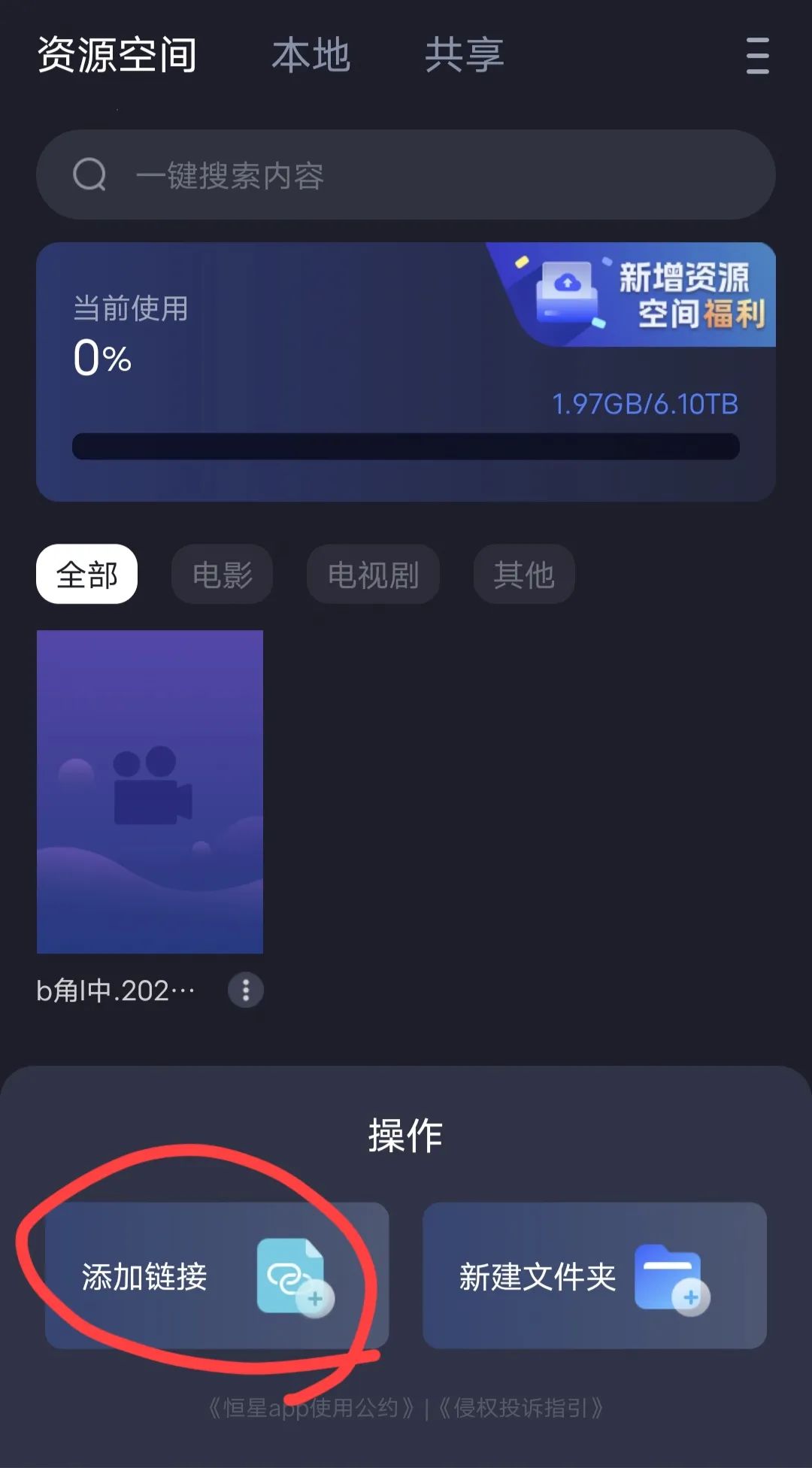Image resolution: width=812 pixels, height=1468 pixels.
Task: Open the three-dot menu on the video item
Action: (x=245, y=991)
